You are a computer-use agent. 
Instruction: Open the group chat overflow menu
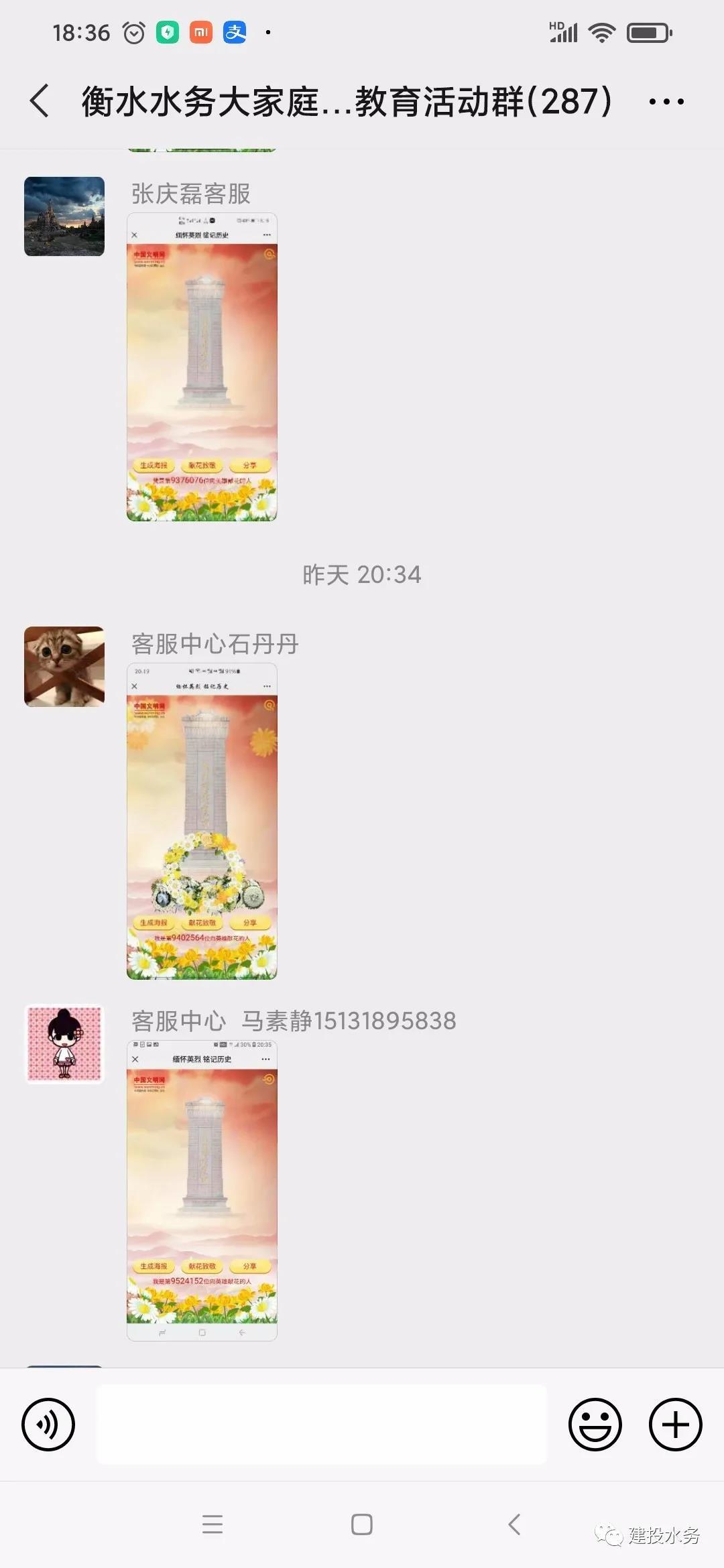tap(666, 102)
